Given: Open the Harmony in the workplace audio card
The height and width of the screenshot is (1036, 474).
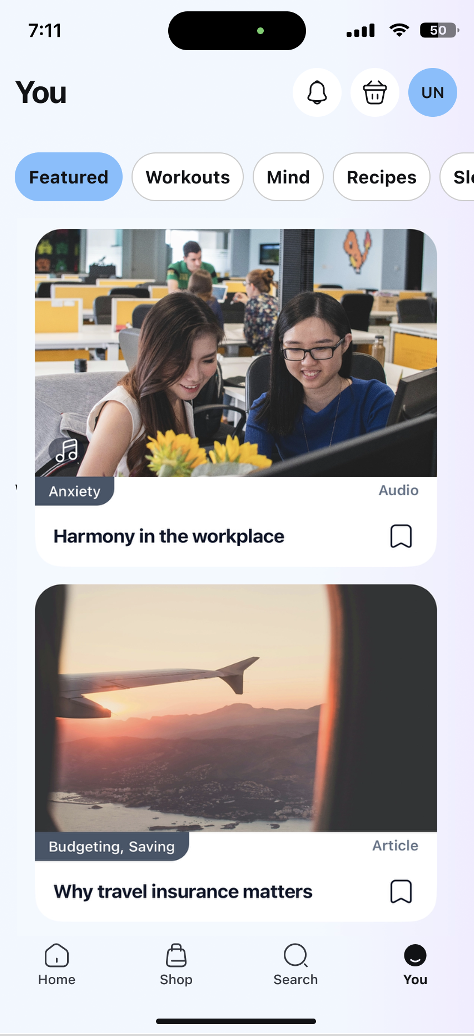Looking at the screenshot, I should 236,398.
